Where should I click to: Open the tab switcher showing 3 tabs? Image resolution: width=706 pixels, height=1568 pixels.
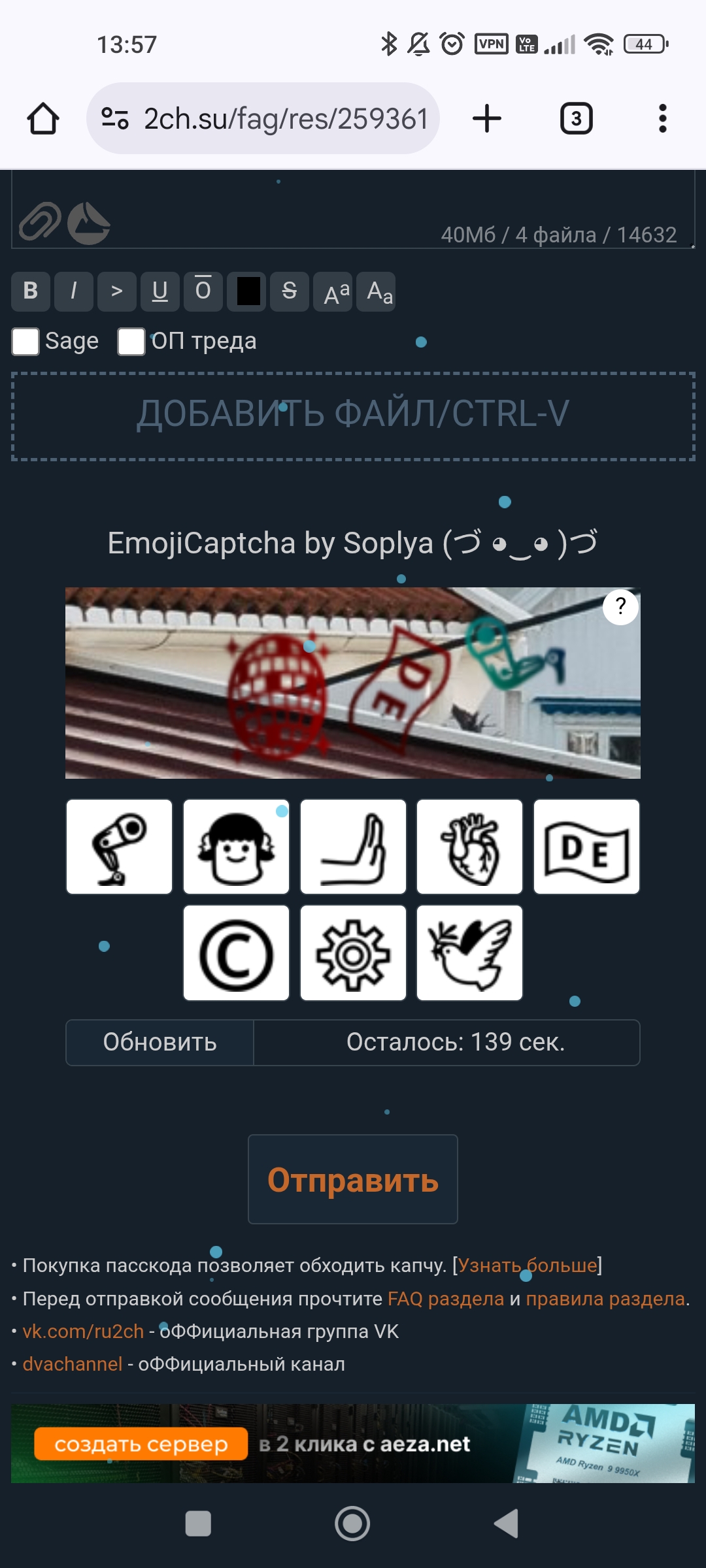576,119
